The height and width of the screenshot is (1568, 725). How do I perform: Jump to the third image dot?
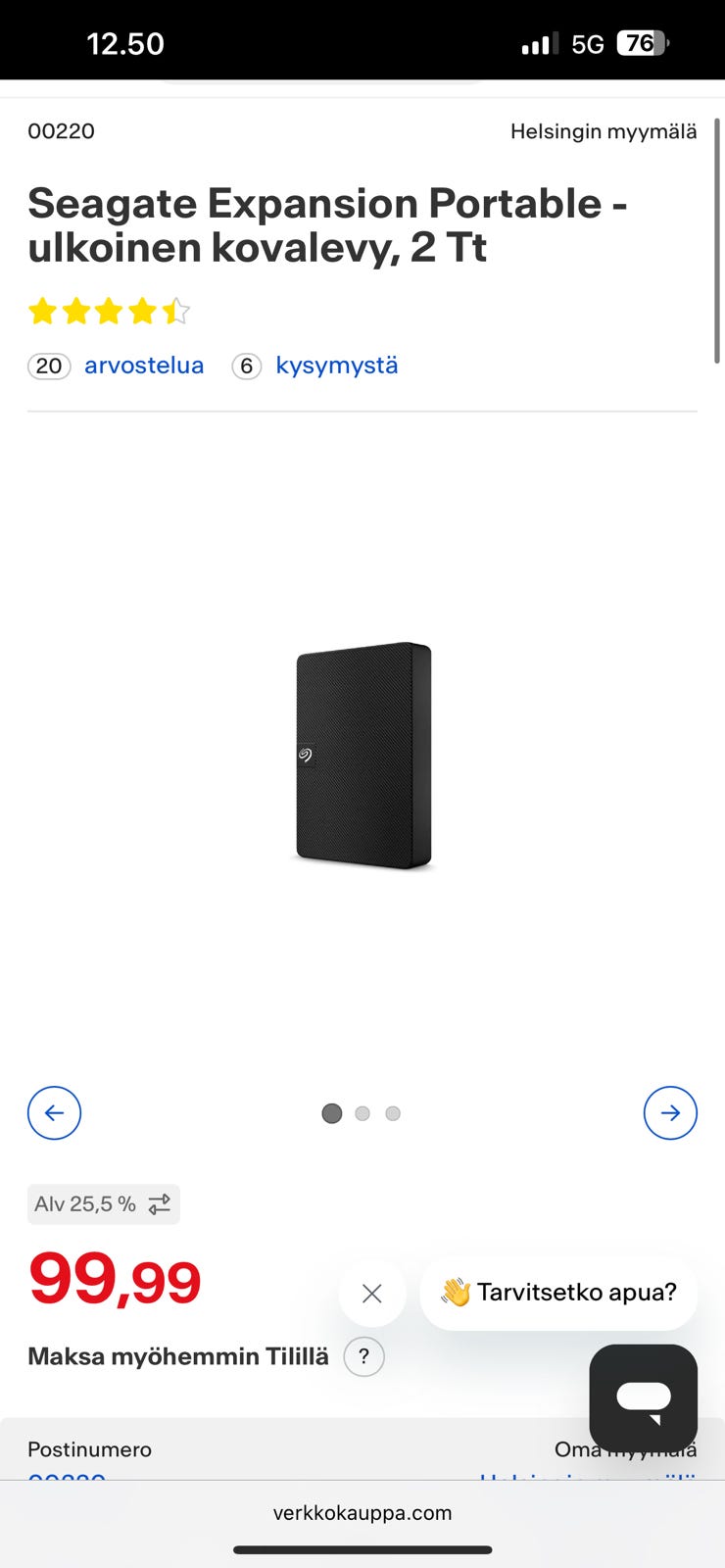tap(393, 1113)
